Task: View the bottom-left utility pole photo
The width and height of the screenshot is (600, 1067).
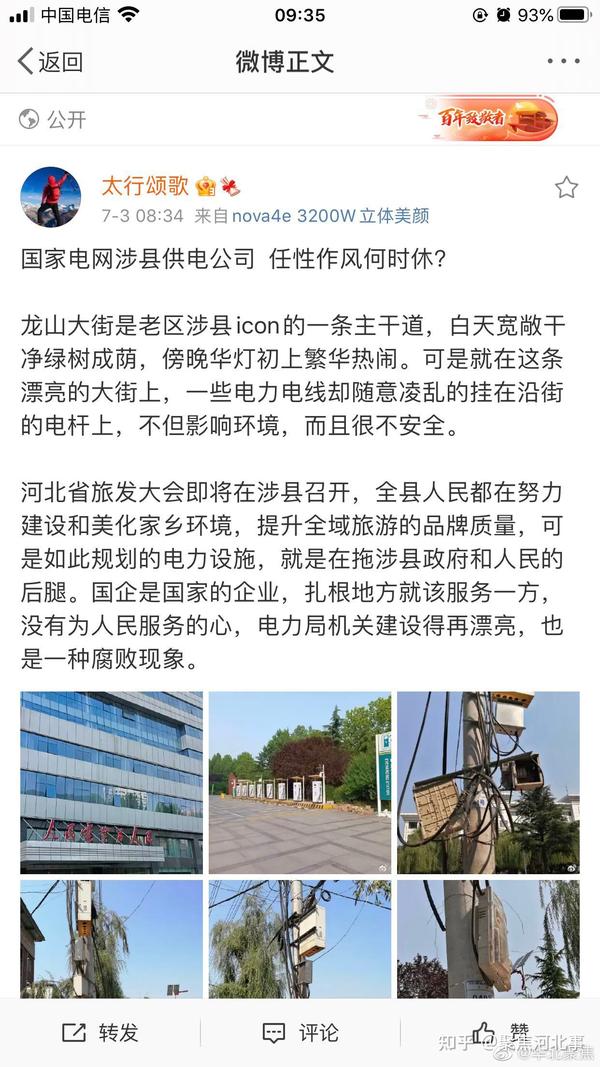Action: click(111, 938)
